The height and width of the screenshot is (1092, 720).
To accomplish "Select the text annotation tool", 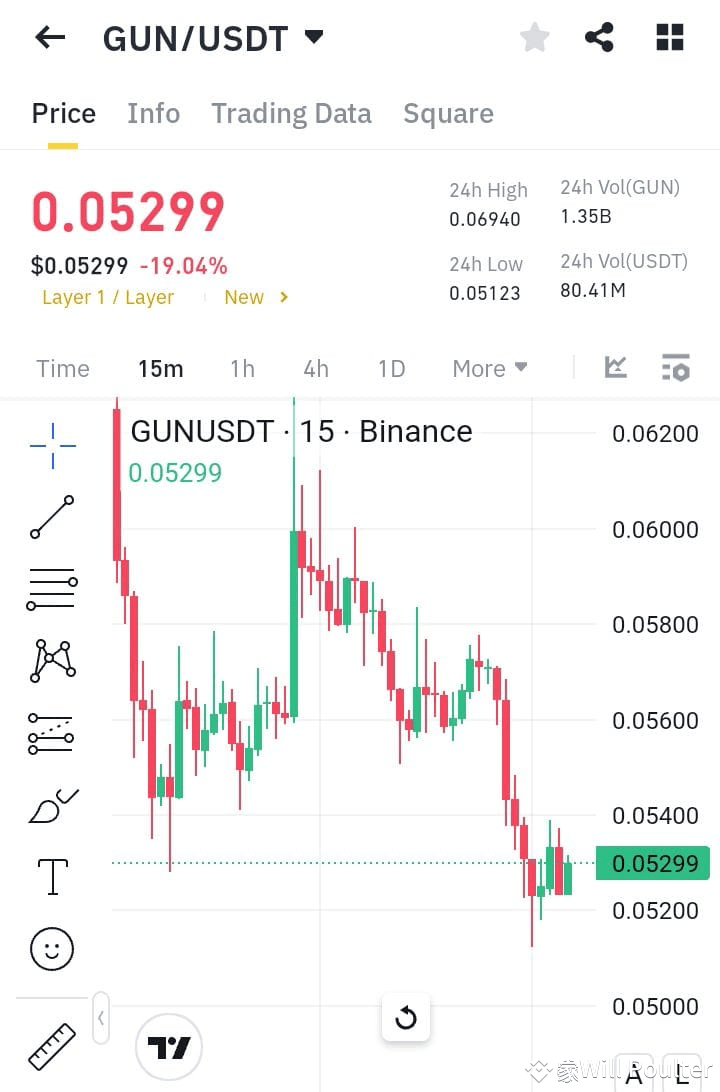I will [51, 876].
